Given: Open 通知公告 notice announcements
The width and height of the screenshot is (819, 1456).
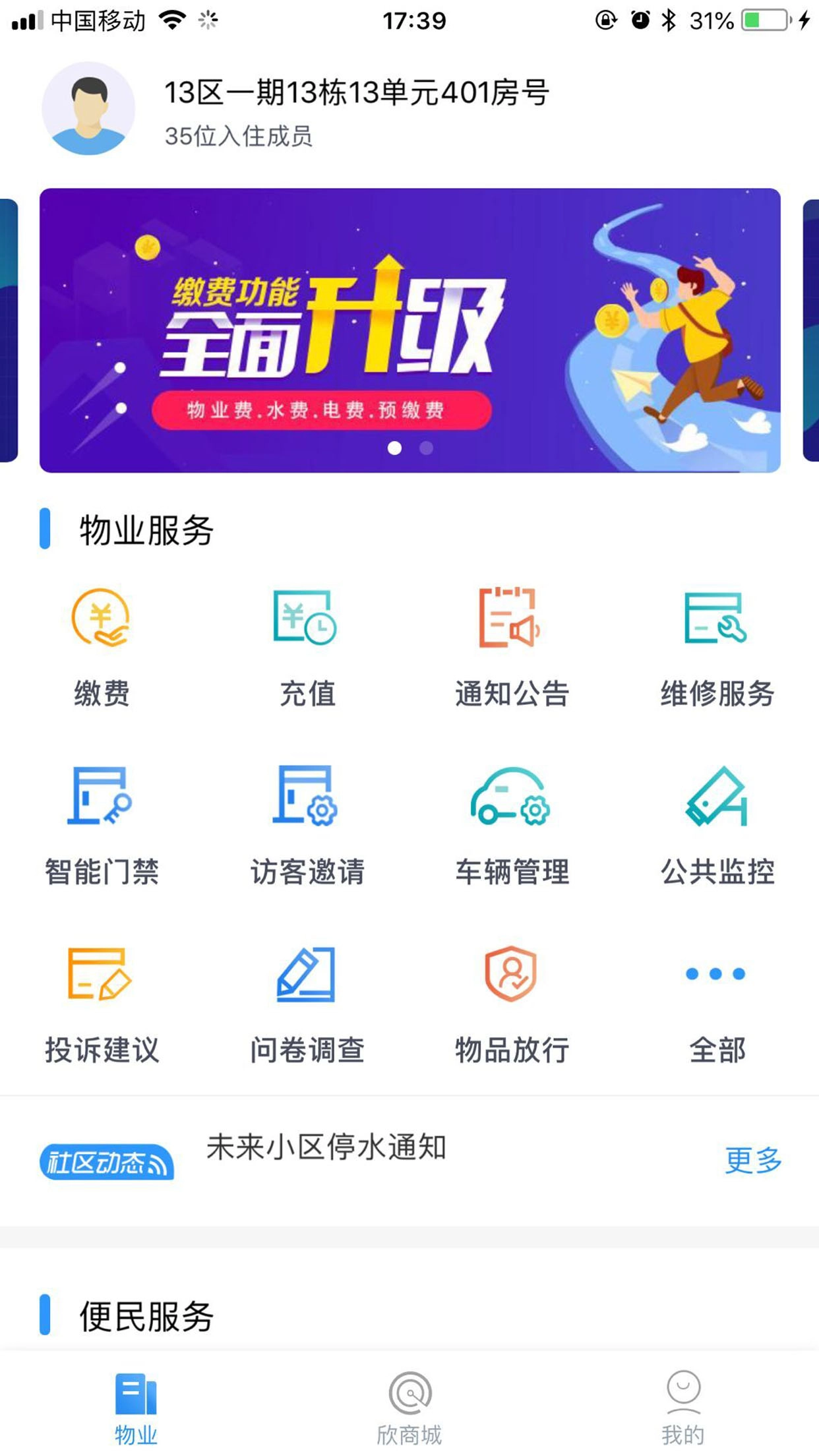Looking at the screenshot, I should [x=511, y=643].
